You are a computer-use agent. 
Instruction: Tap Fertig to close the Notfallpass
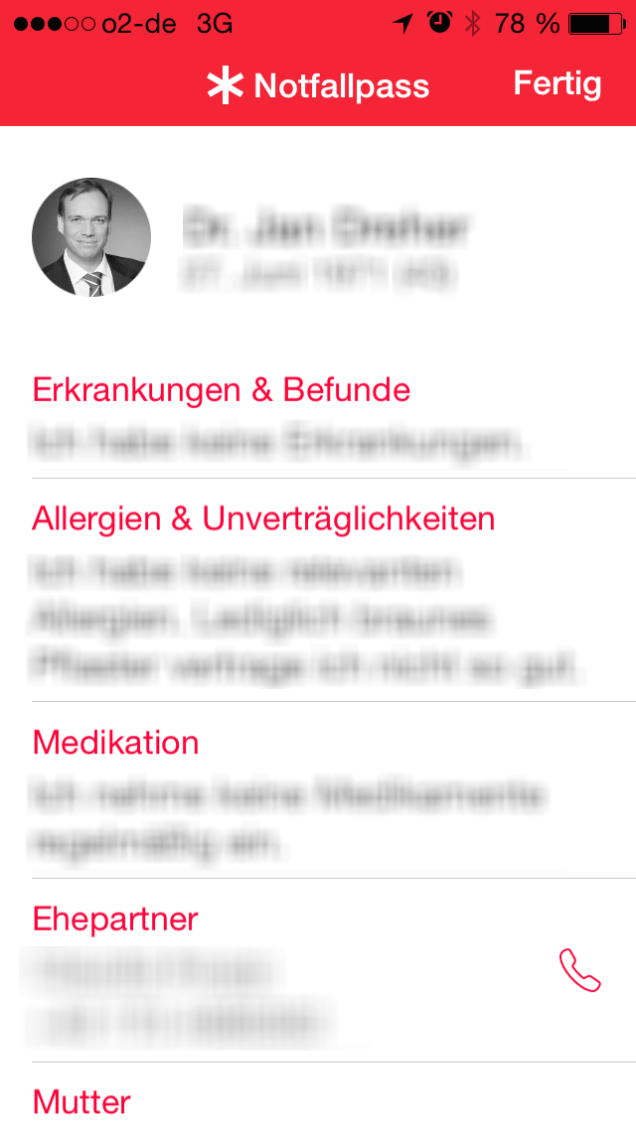557,84
